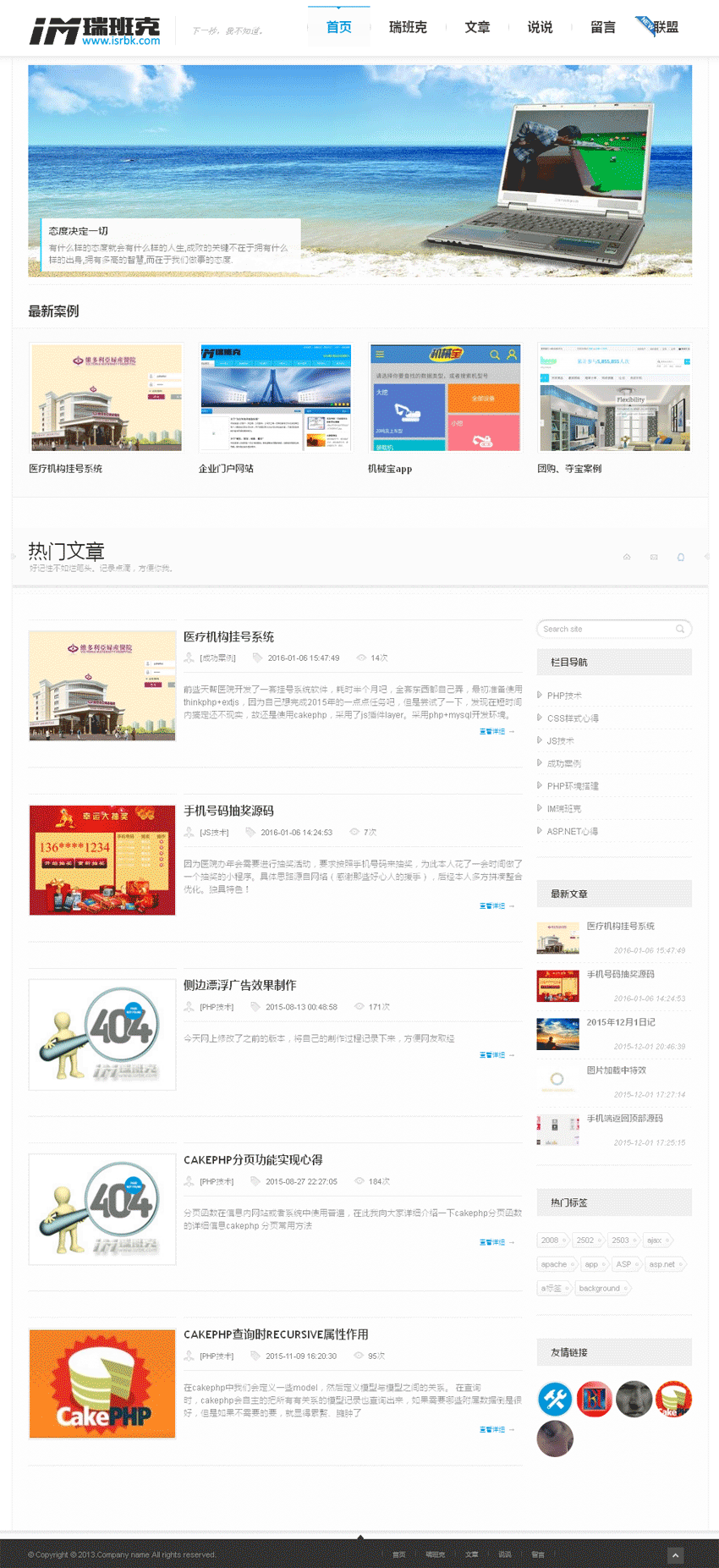Open article CAKEPHP分页功能实现心得
719x1568 pixels.
coord(253,1159)
